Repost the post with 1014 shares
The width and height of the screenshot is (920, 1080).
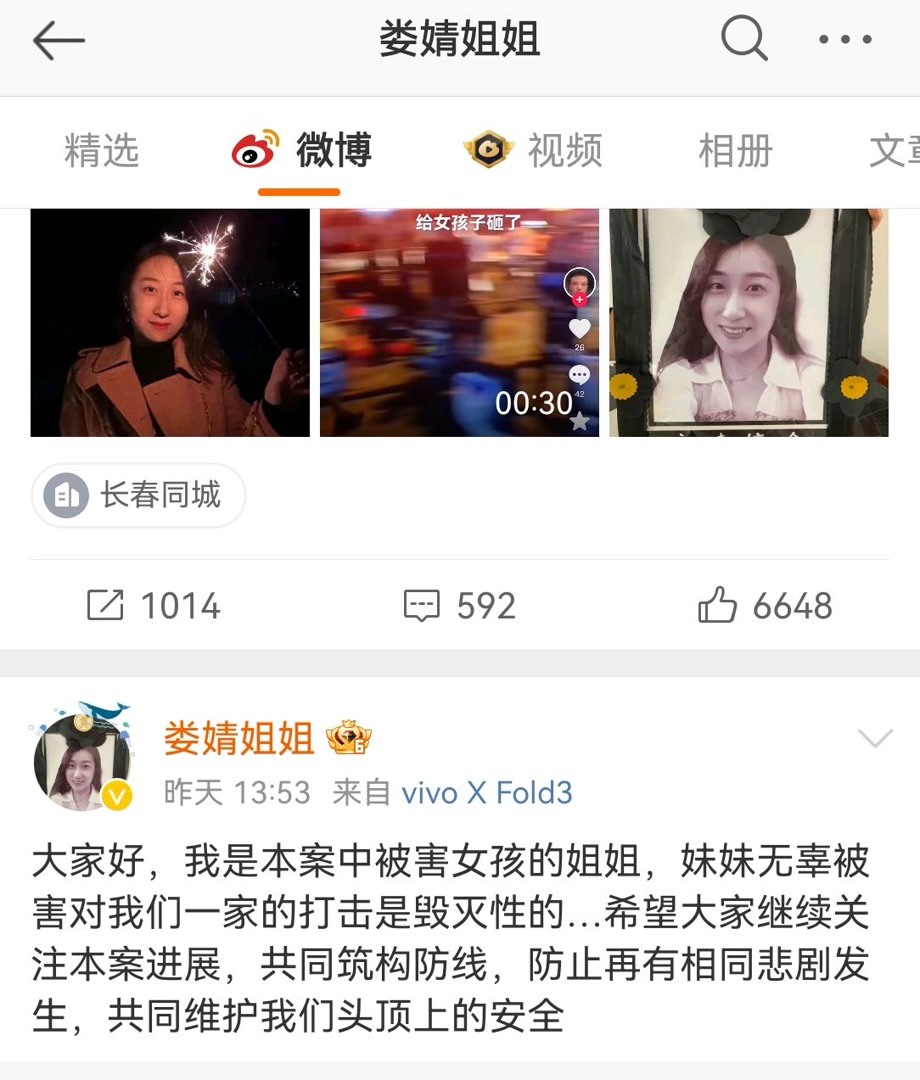[153, 606]
